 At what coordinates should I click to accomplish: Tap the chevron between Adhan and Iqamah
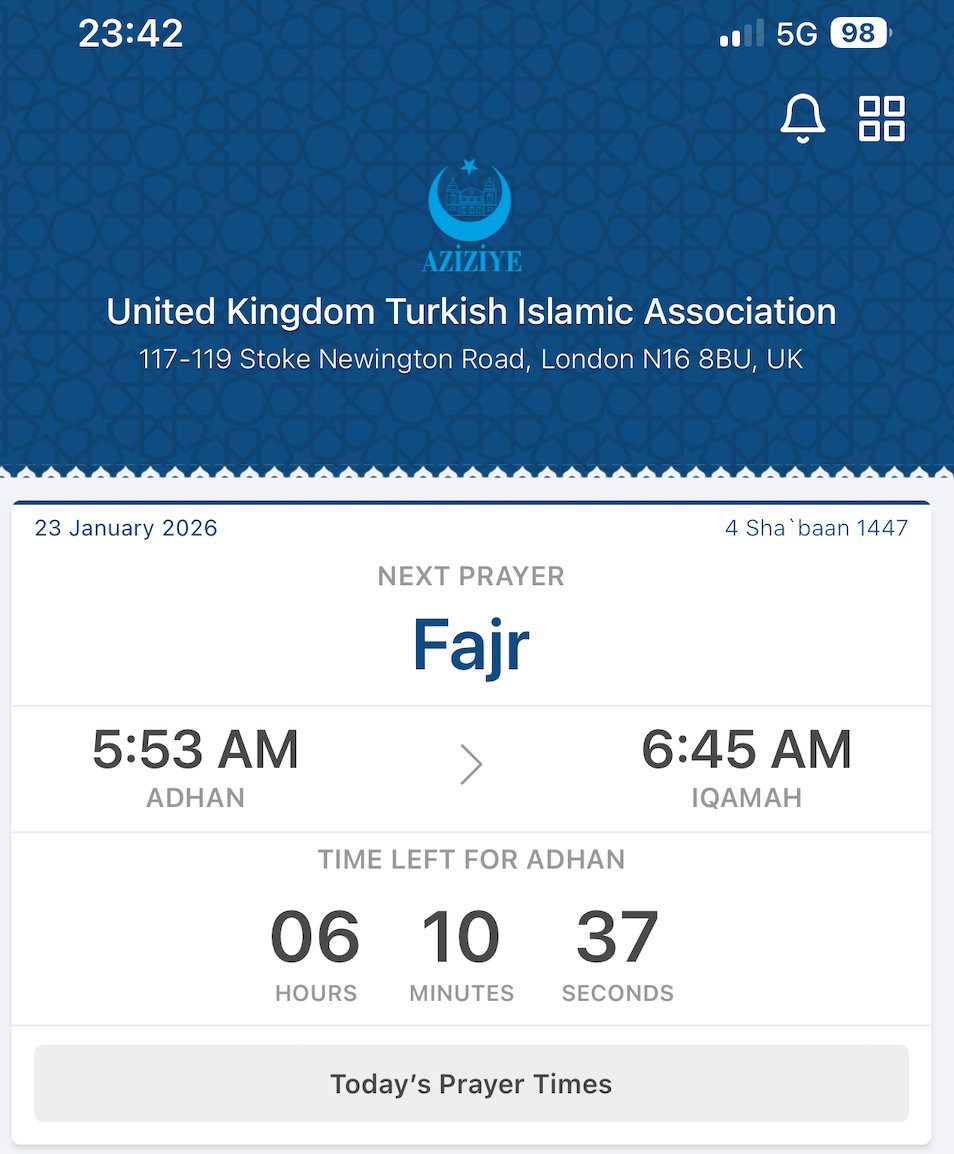tap(471, 764)
